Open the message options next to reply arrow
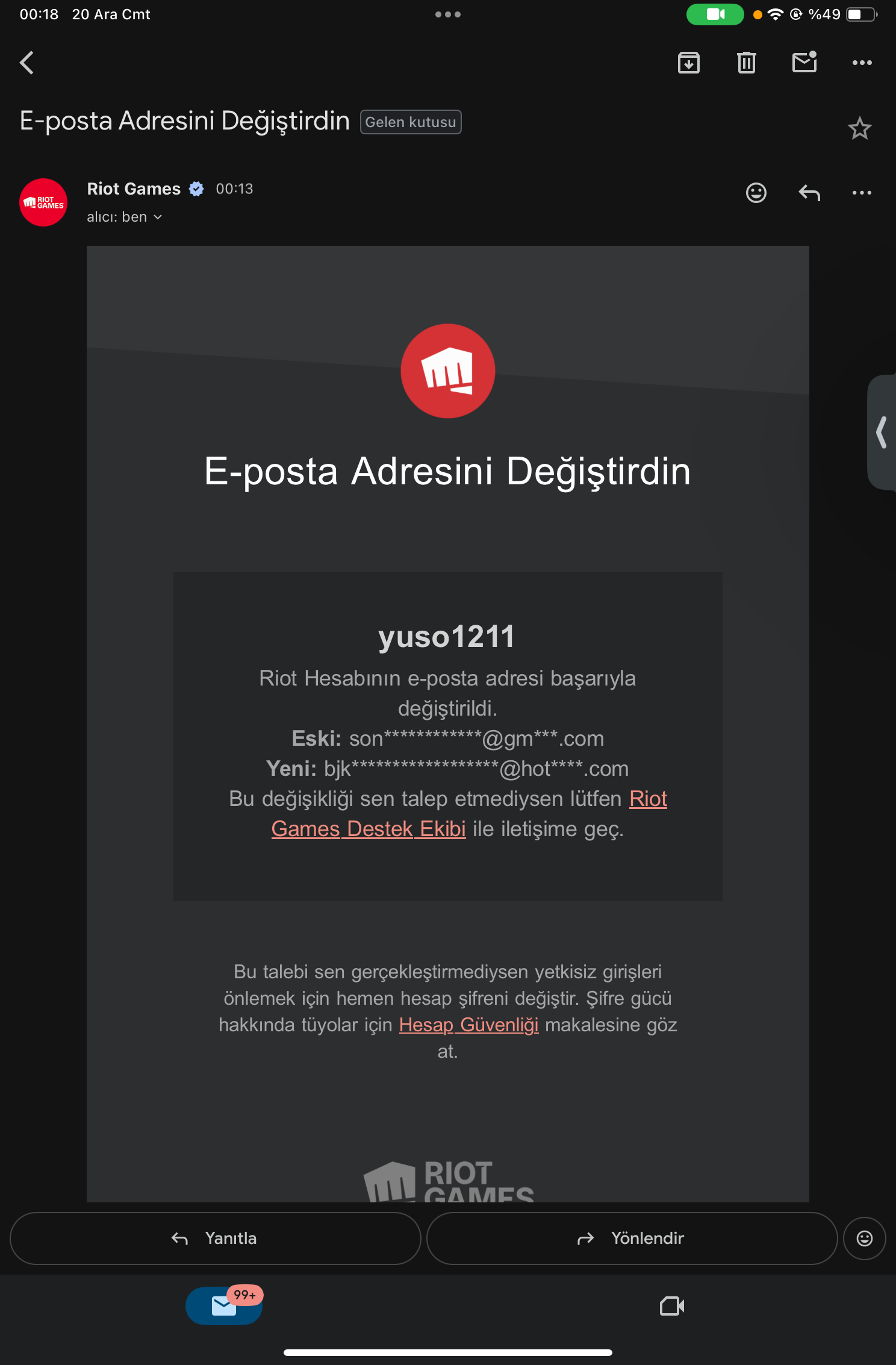 (862, 193)
